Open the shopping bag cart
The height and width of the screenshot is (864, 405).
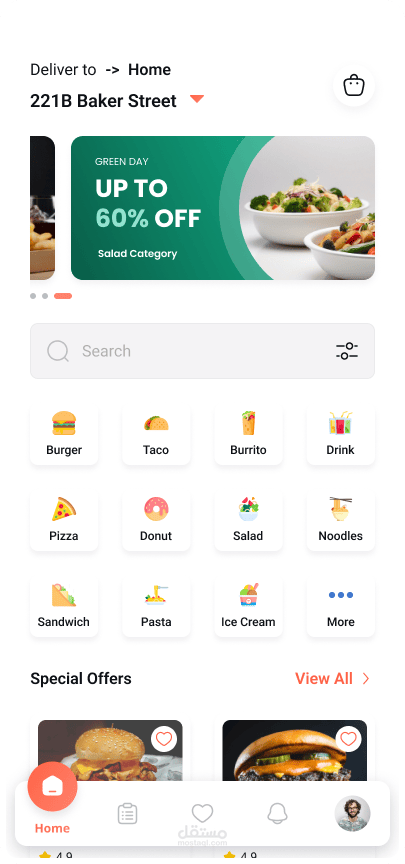click(354, 85)
